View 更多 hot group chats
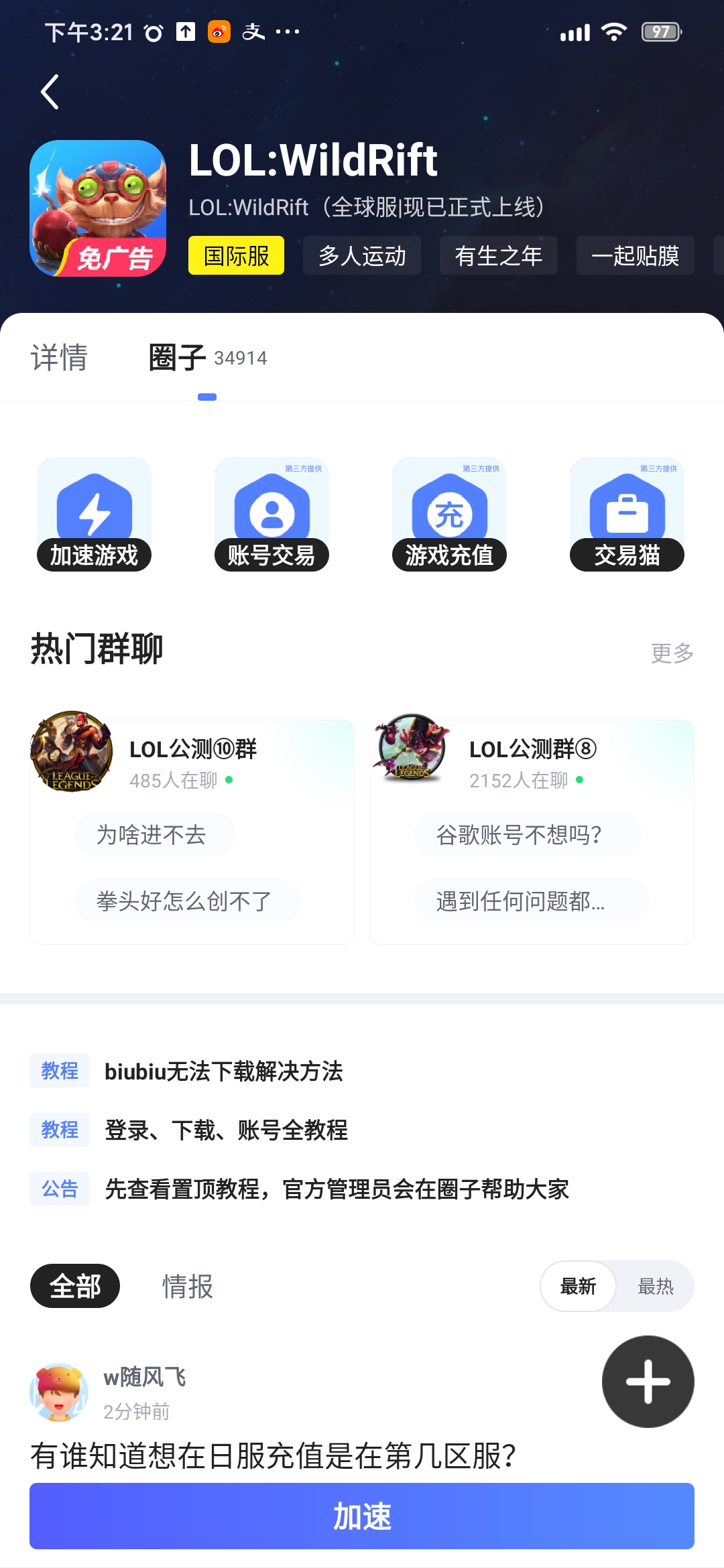The width and height of the screenshot is (724, 1568). coord(672,653)
